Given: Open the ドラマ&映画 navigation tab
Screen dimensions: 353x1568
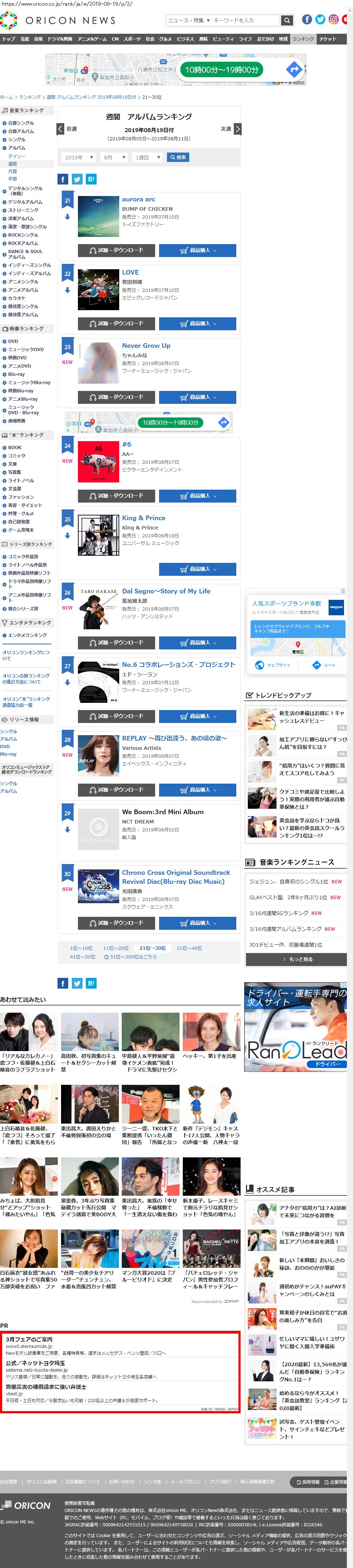Looking at the screenshot, I should [x=60, y=39].
